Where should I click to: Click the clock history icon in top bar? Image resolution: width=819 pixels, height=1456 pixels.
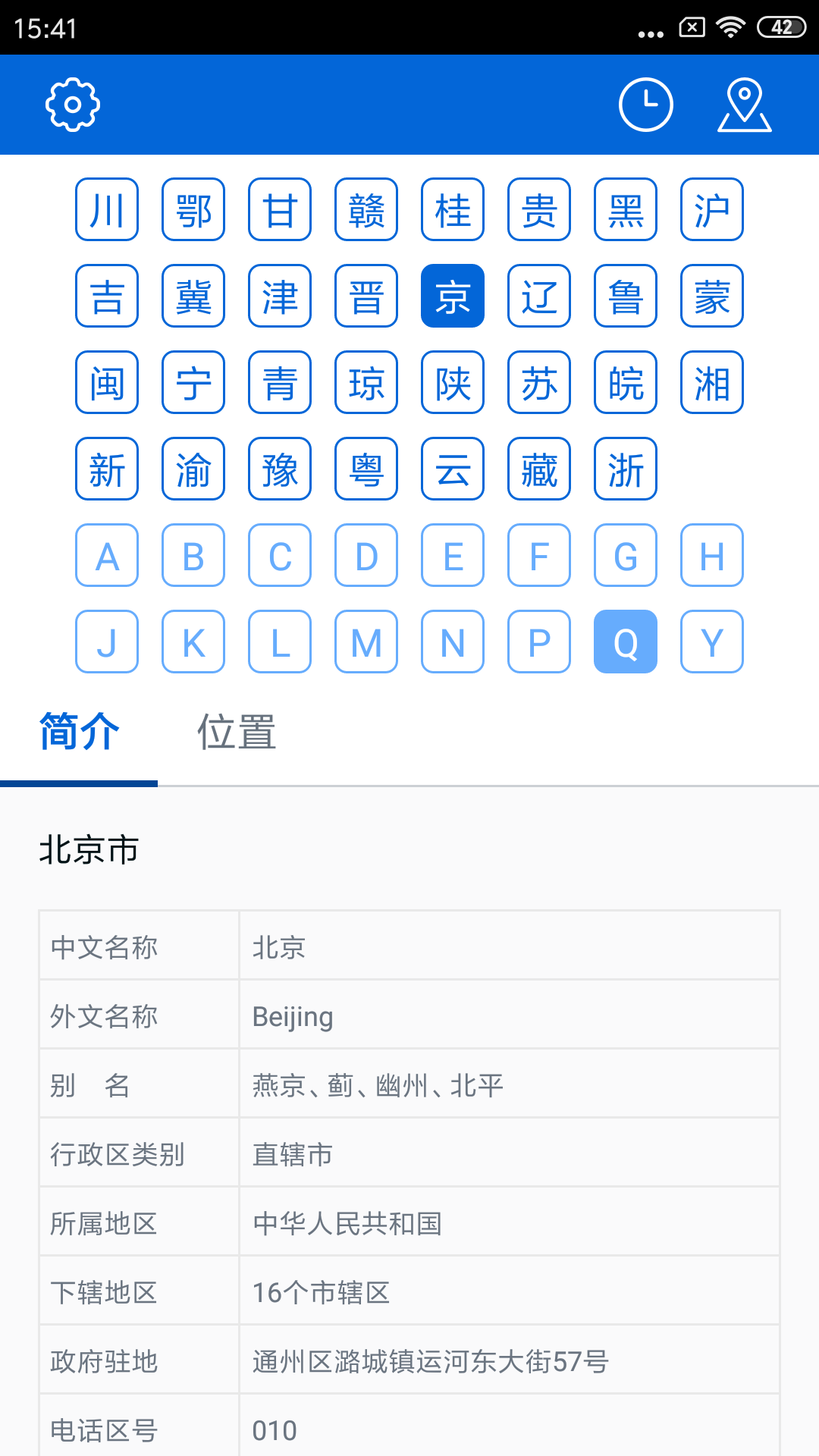click(x=645, y=105)
